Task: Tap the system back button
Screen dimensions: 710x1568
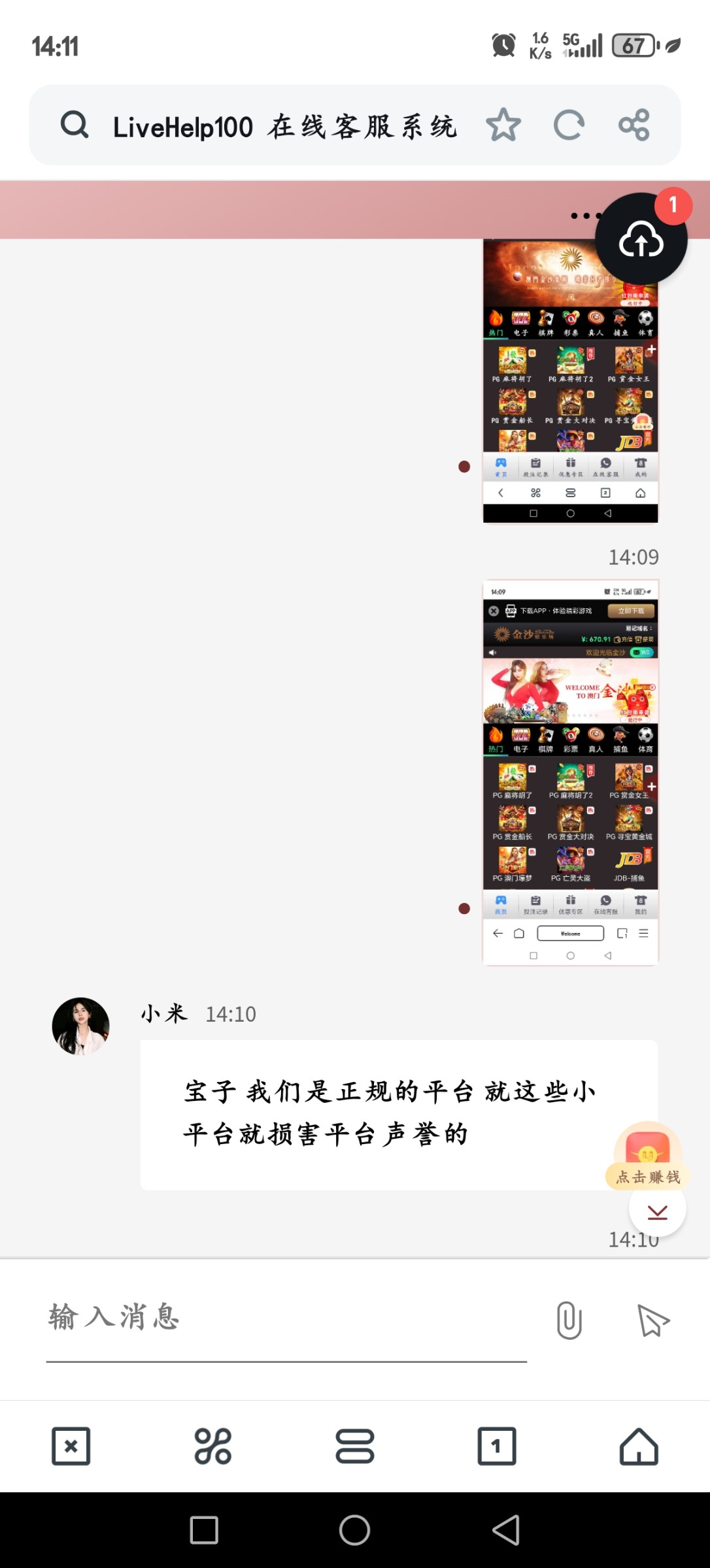Action: [x=506, y=1530]
